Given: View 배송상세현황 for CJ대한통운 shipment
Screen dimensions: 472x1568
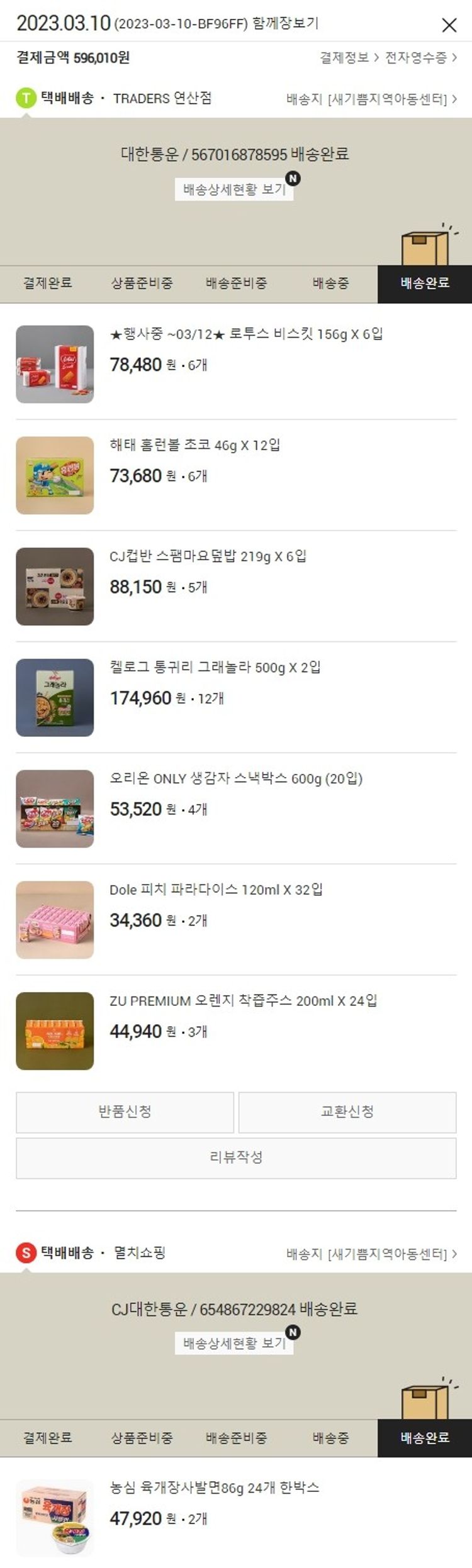Looking at the screenshot, I should (x=234, y=1344).
